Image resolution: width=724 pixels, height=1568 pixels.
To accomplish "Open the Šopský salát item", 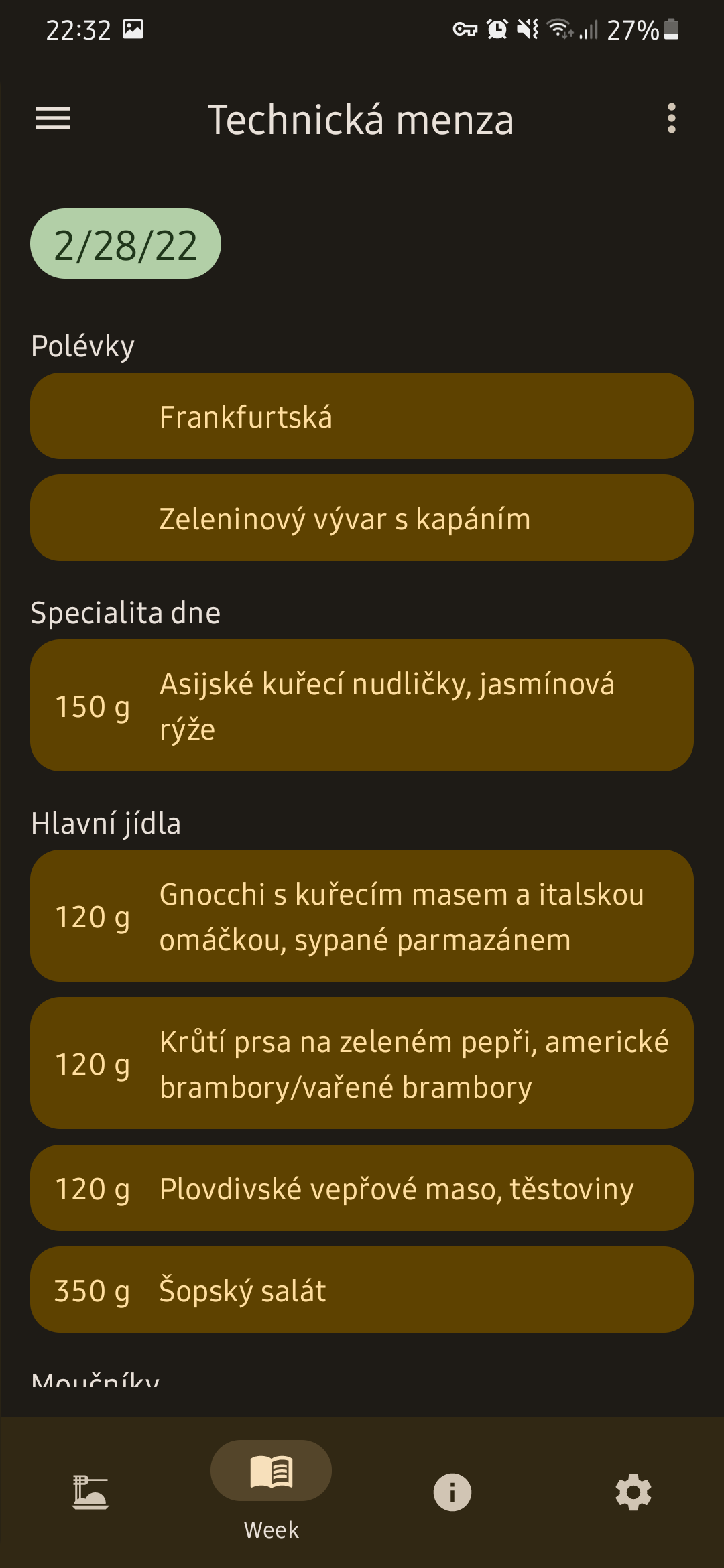I will tap(362, 1290).
